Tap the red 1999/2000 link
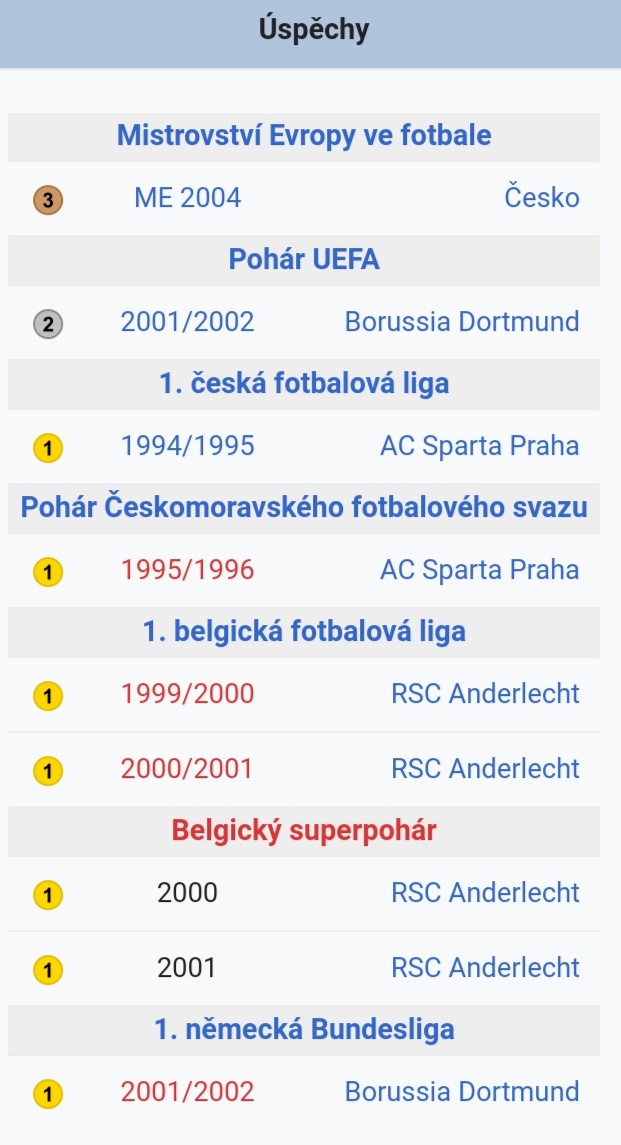Viewport: 621px width, 1145px height. point(188,694)
